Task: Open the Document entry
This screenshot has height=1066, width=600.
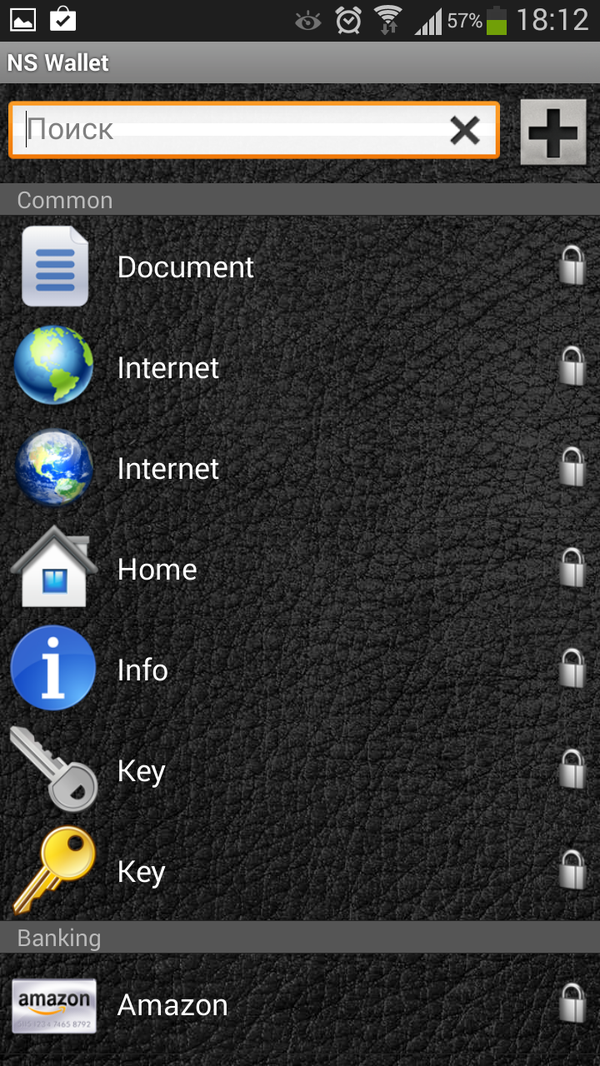Action: point(186,267)
